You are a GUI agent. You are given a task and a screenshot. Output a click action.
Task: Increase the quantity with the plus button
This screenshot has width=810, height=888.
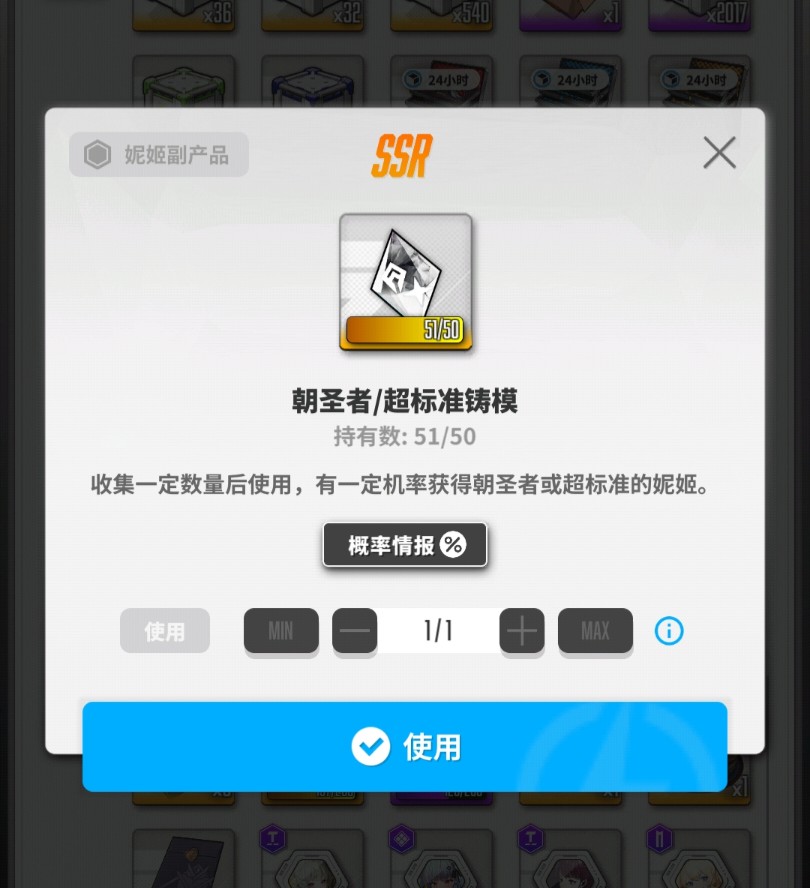point(522,631)
